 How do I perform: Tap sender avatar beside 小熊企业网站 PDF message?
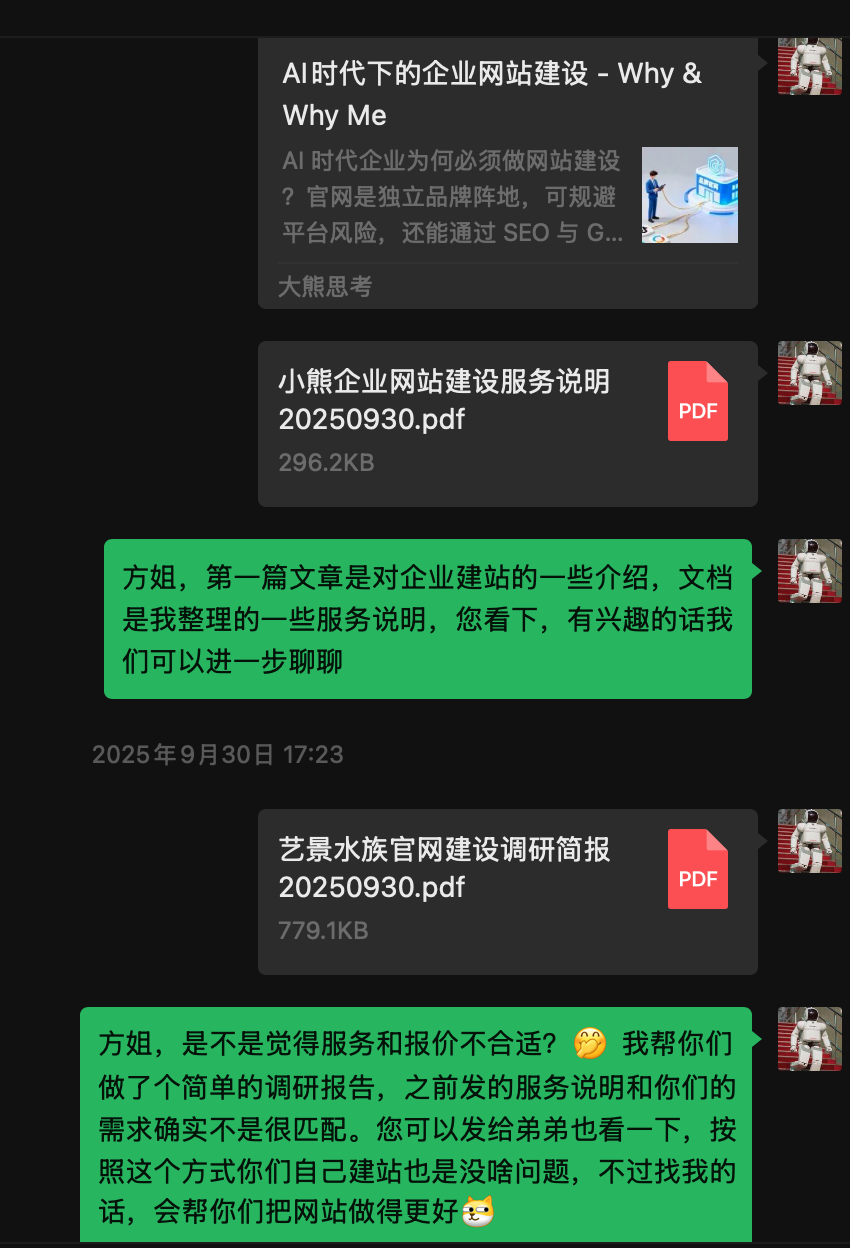[809, 373]
